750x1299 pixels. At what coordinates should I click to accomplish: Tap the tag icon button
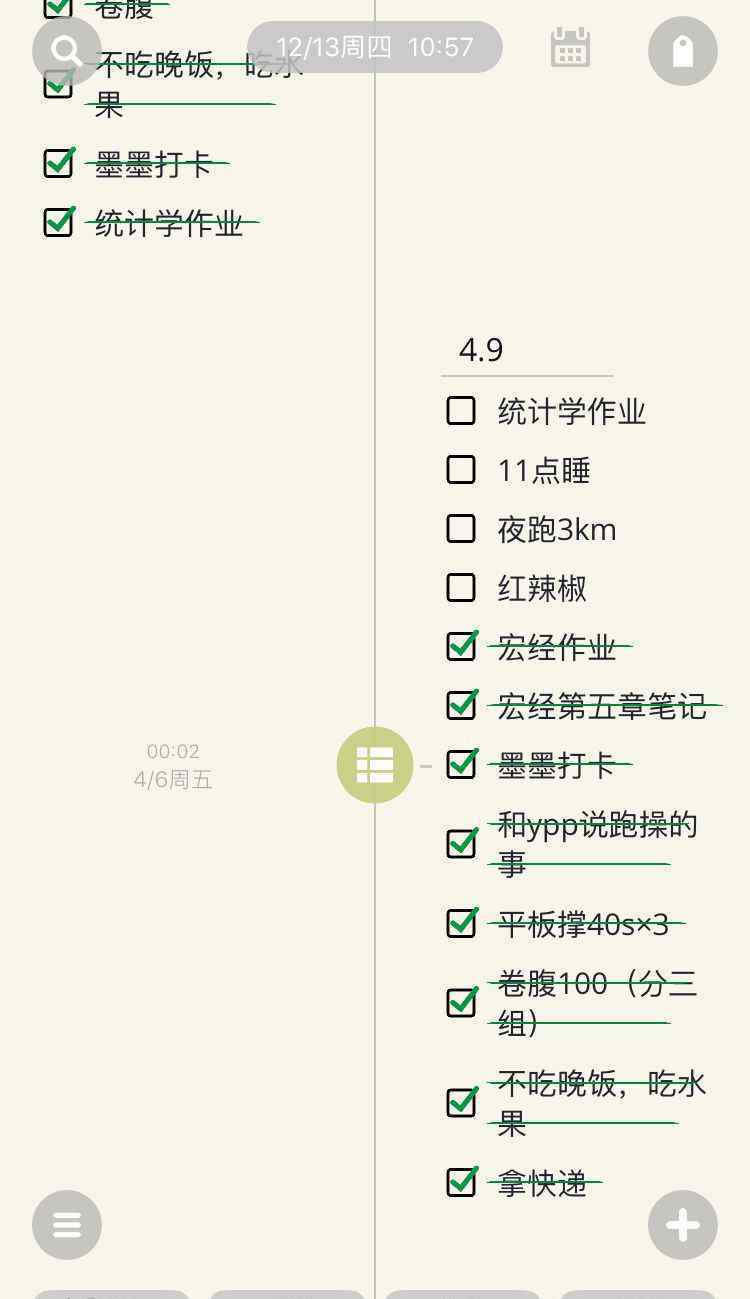tap(683, 51)
